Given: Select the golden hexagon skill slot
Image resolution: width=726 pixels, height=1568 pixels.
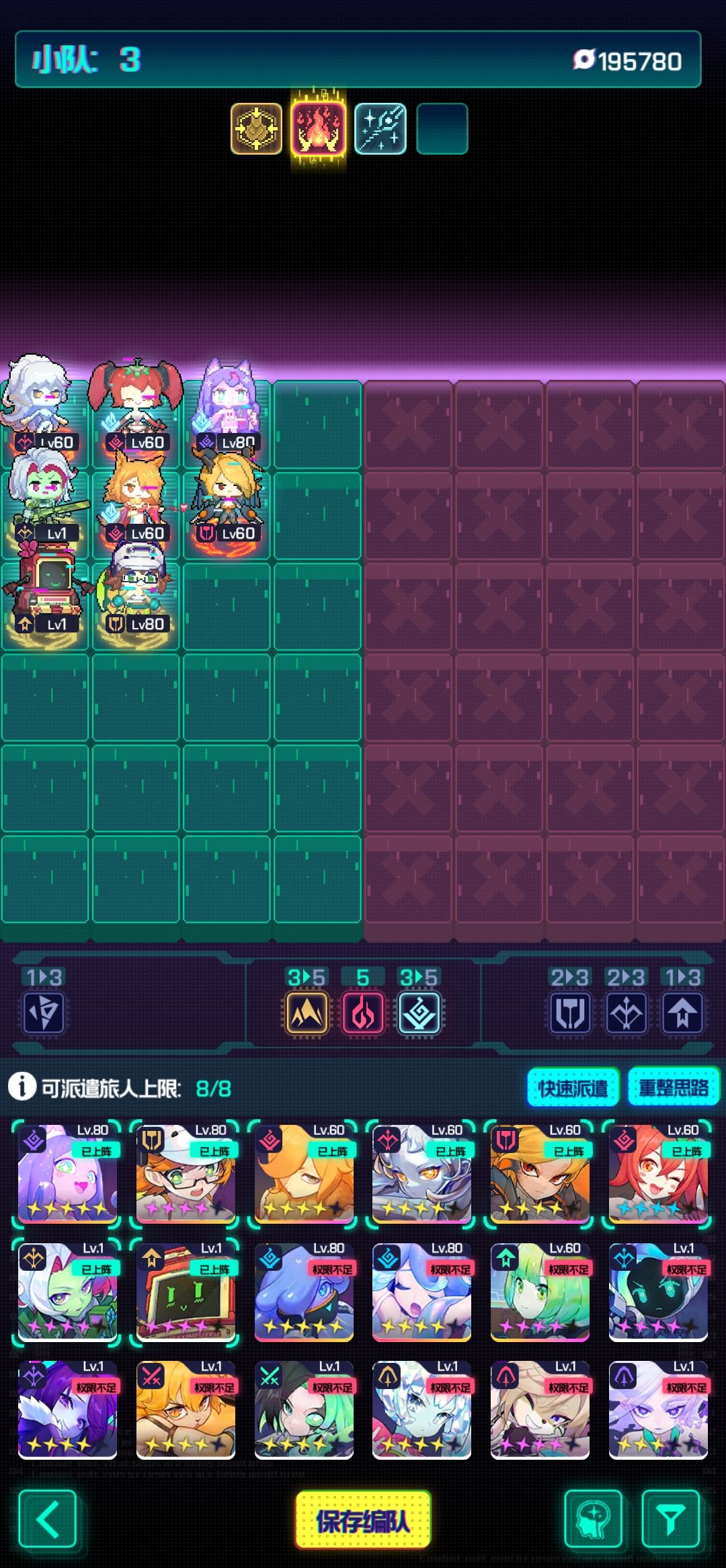Looking at the screenshot, I should pos(256,129).
